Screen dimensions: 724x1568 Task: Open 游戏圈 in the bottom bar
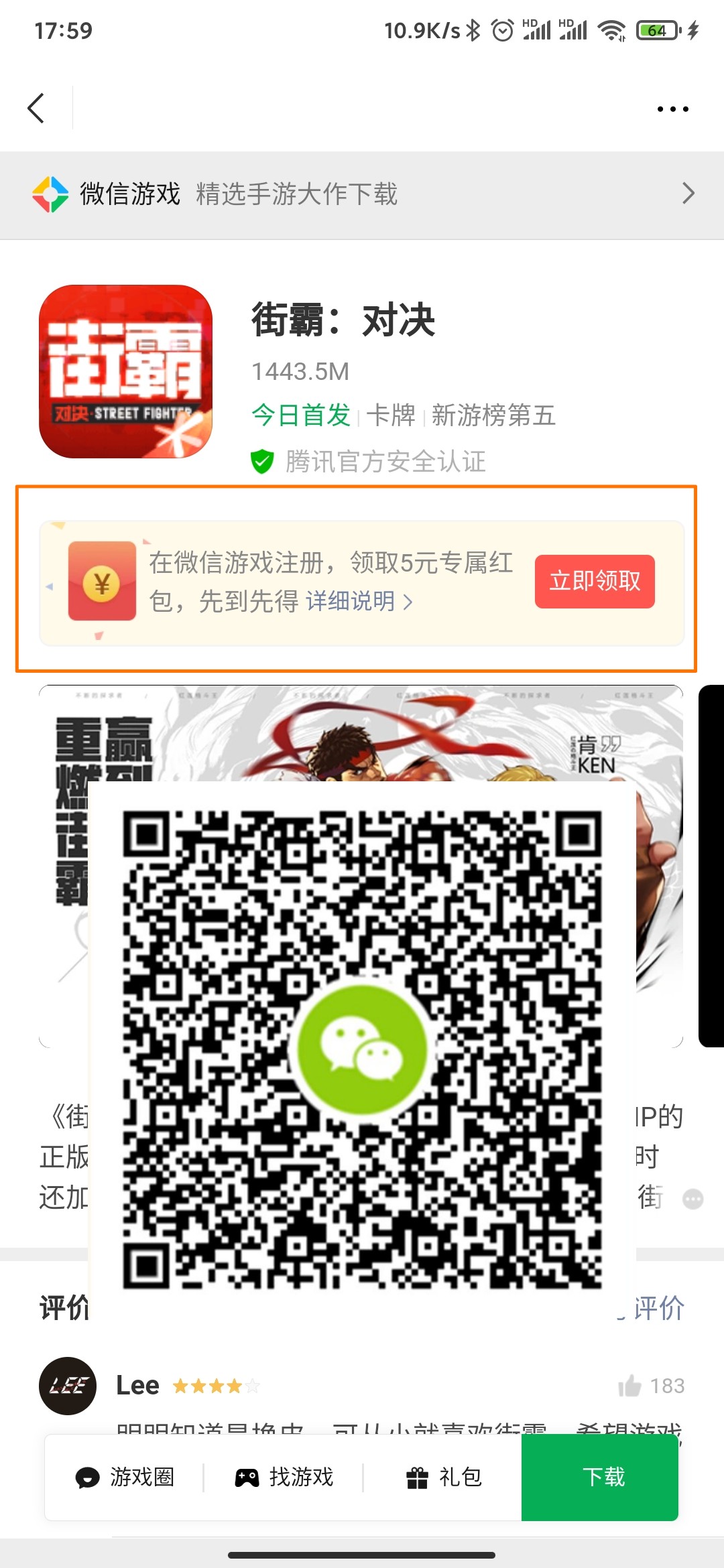pyautogui.click(x=125, y=1476)
